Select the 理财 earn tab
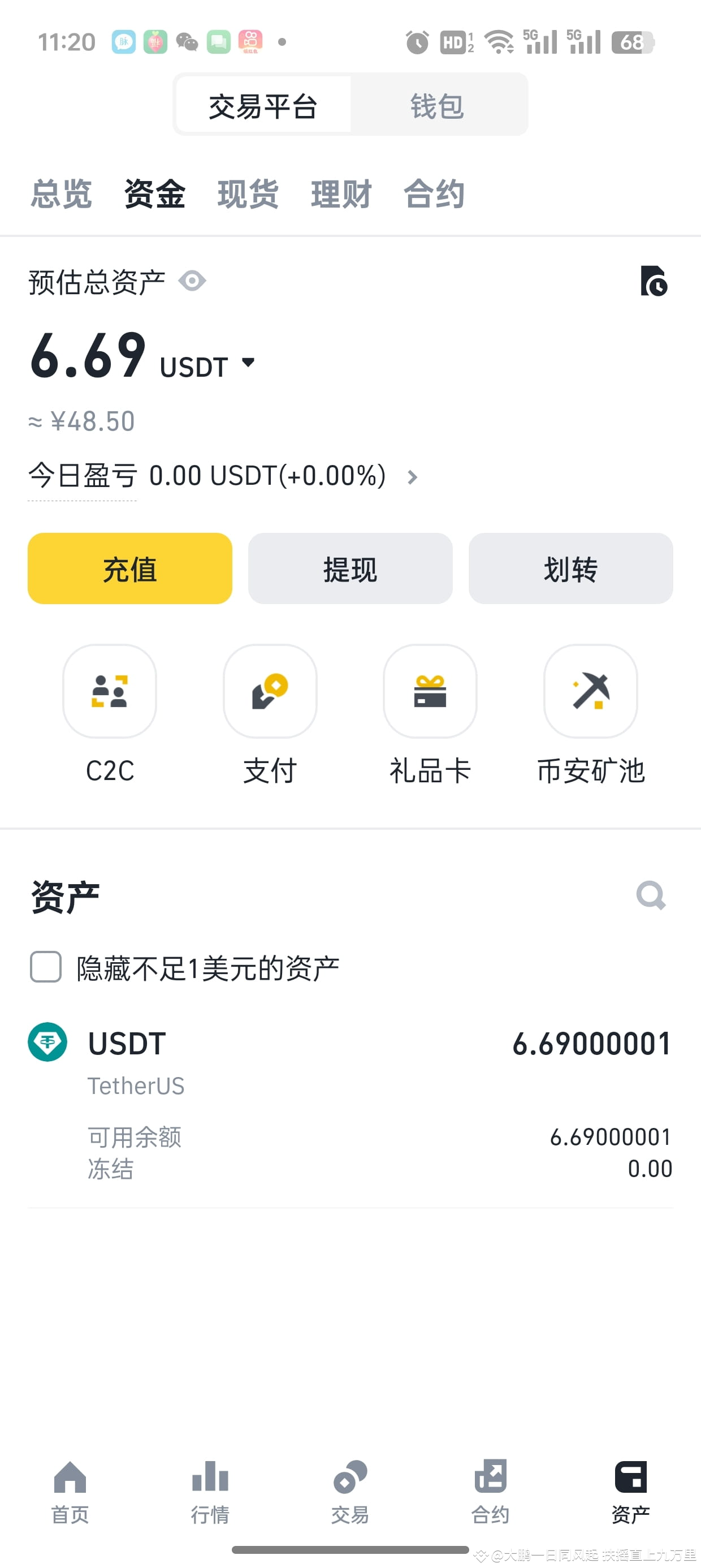Image resolution: width=701 pixels, height=1568 pixels. 341,193
